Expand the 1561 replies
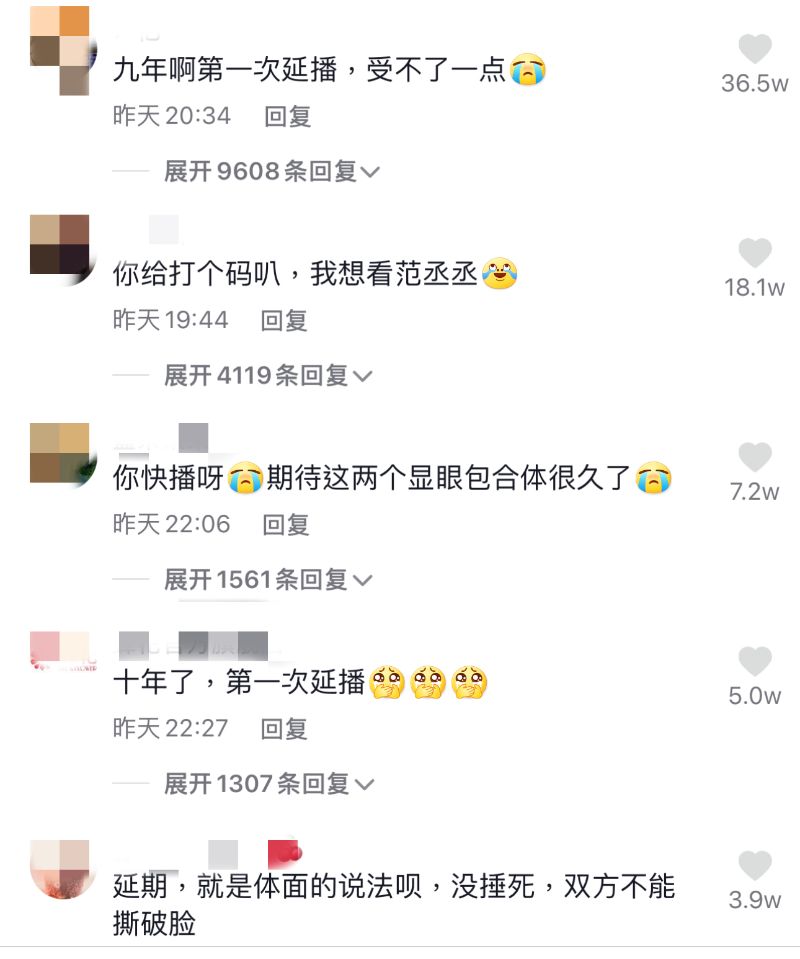The image size is (800, 959). (267, 580)
